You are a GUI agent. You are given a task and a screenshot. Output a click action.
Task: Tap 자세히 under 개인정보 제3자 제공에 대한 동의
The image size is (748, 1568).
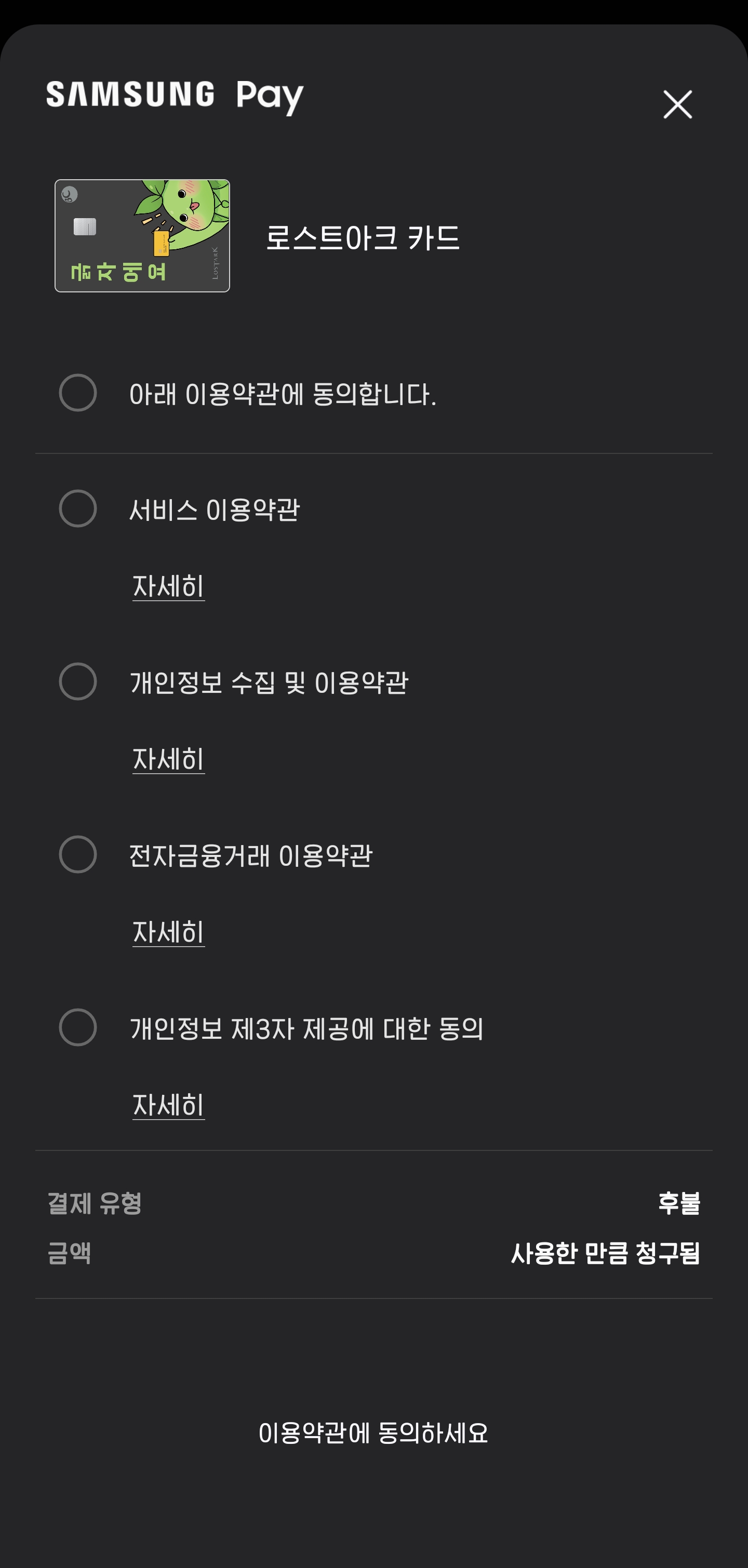click(169, 1105)
